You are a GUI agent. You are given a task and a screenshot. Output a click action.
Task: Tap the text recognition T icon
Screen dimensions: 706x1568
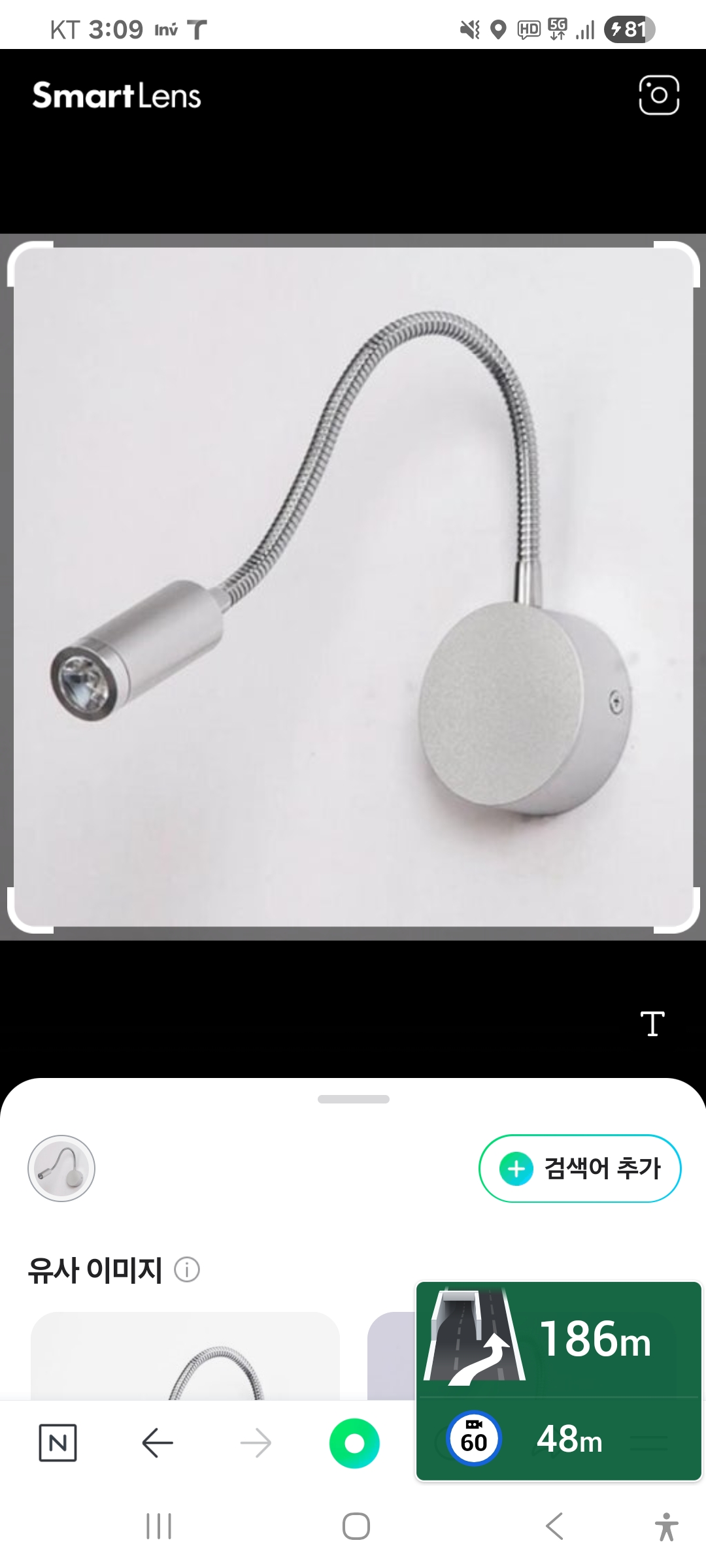(x=652, y=1023)
